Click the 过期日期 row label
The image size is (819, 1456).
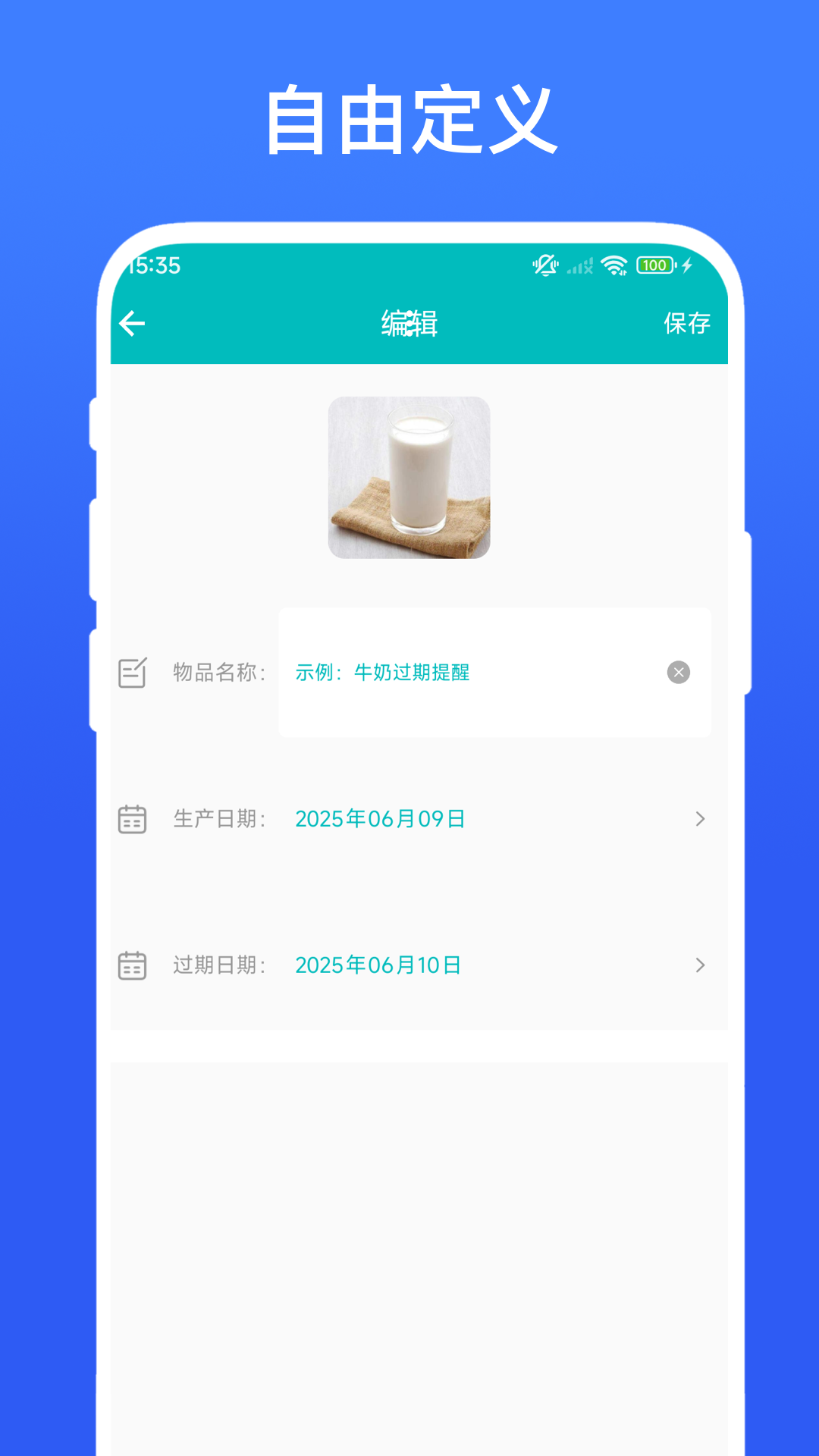(218, 965)
